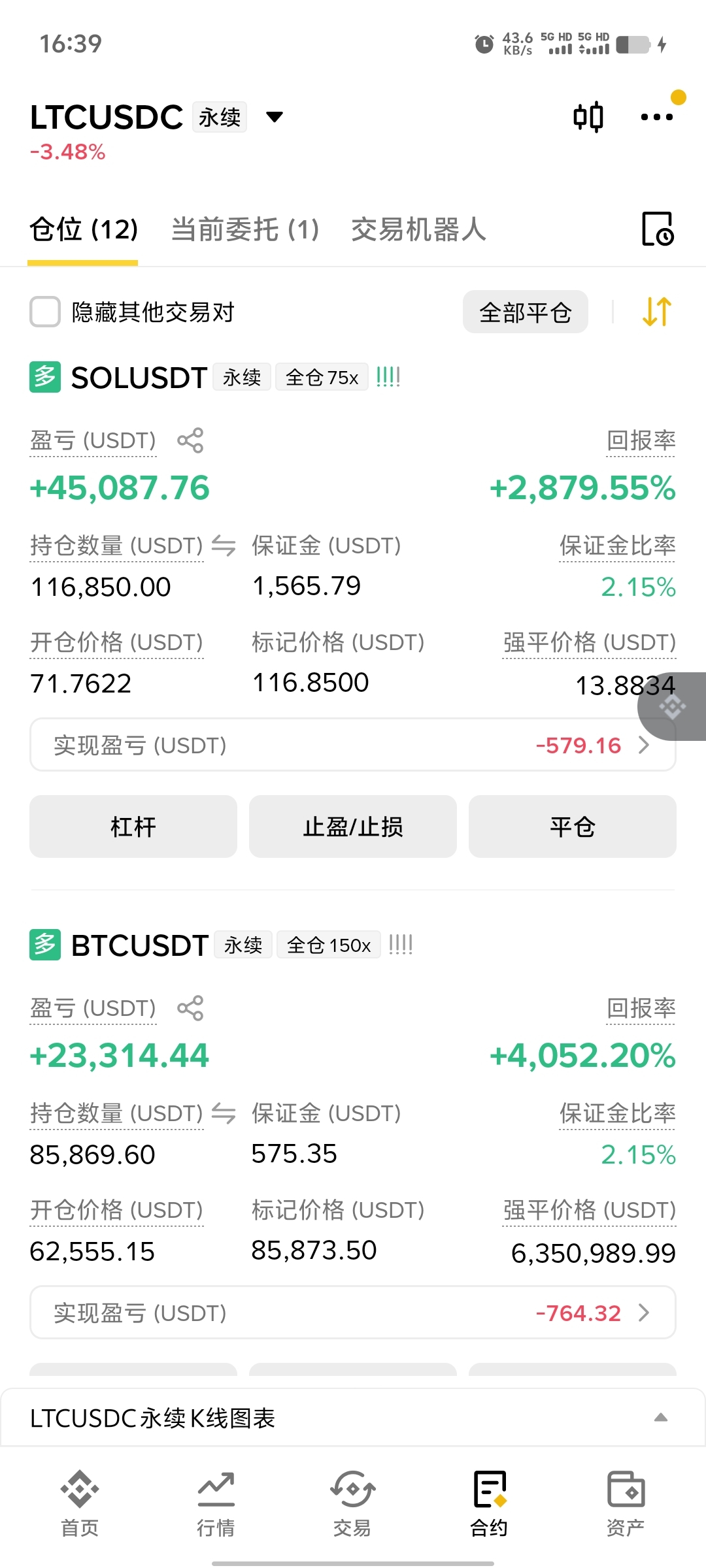This screenshot has width=706, height=1568.
Task: Share the SOLUSDT position profit and loss
Action: pos(190,440)
